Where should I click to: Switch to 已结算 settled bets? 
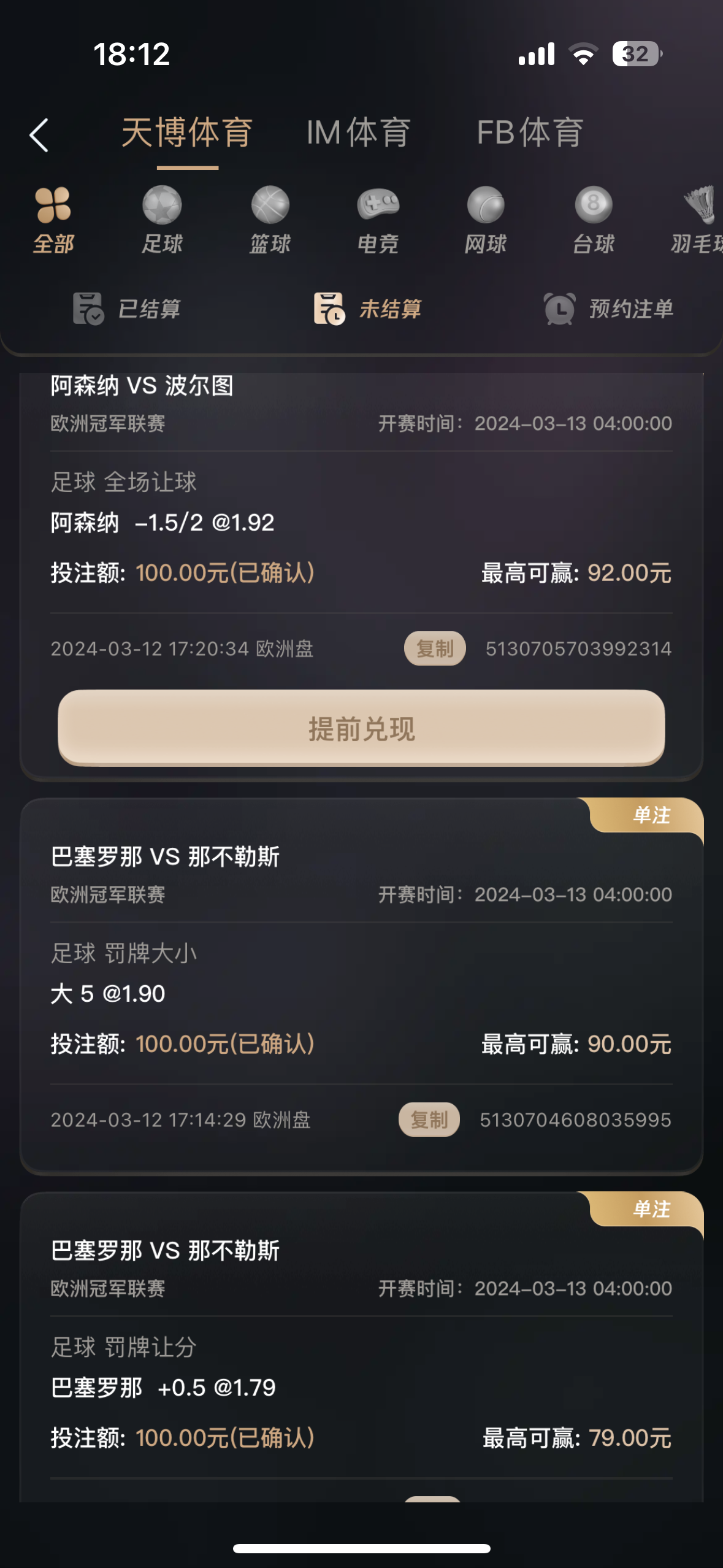point(127,309)
